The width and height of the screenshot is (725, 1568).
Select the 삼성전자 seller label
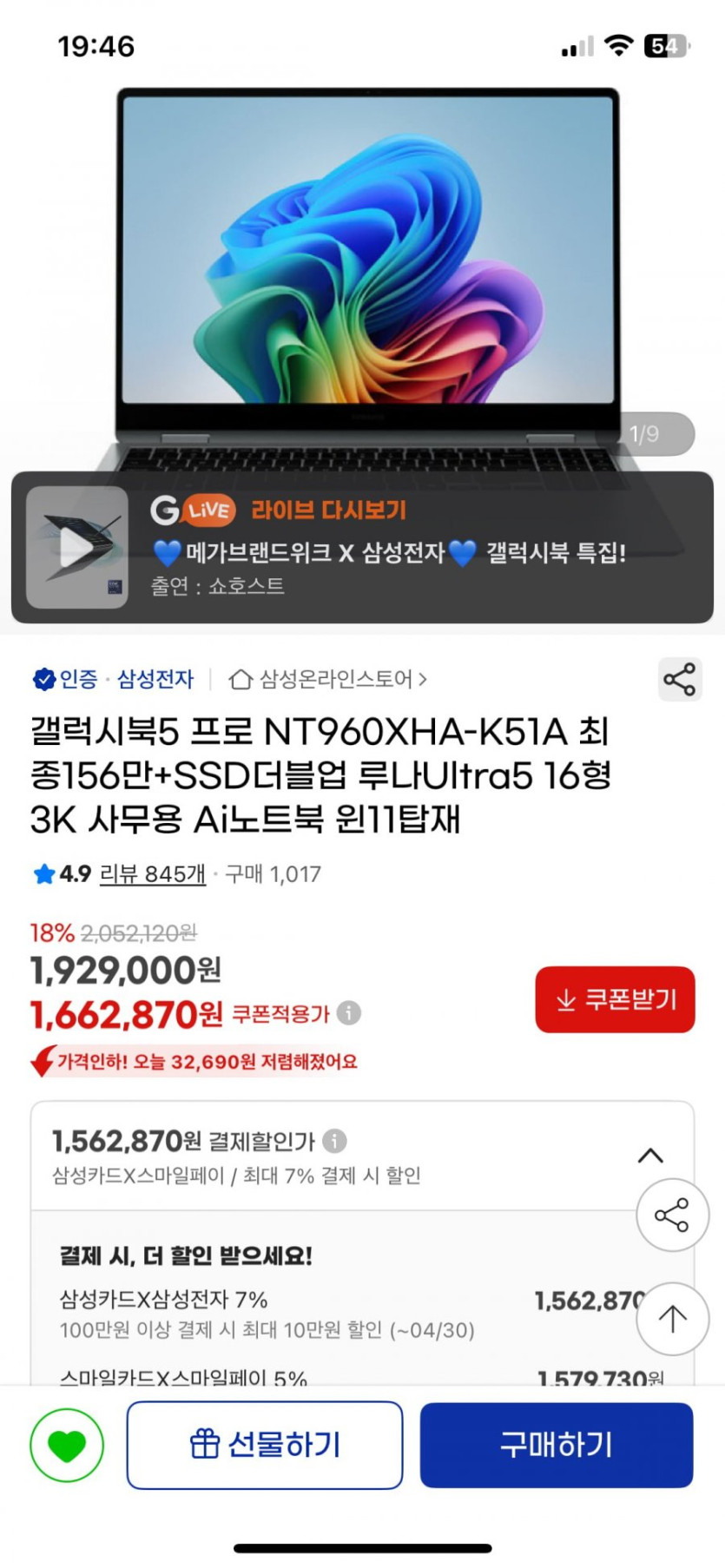tap(156, 680)
